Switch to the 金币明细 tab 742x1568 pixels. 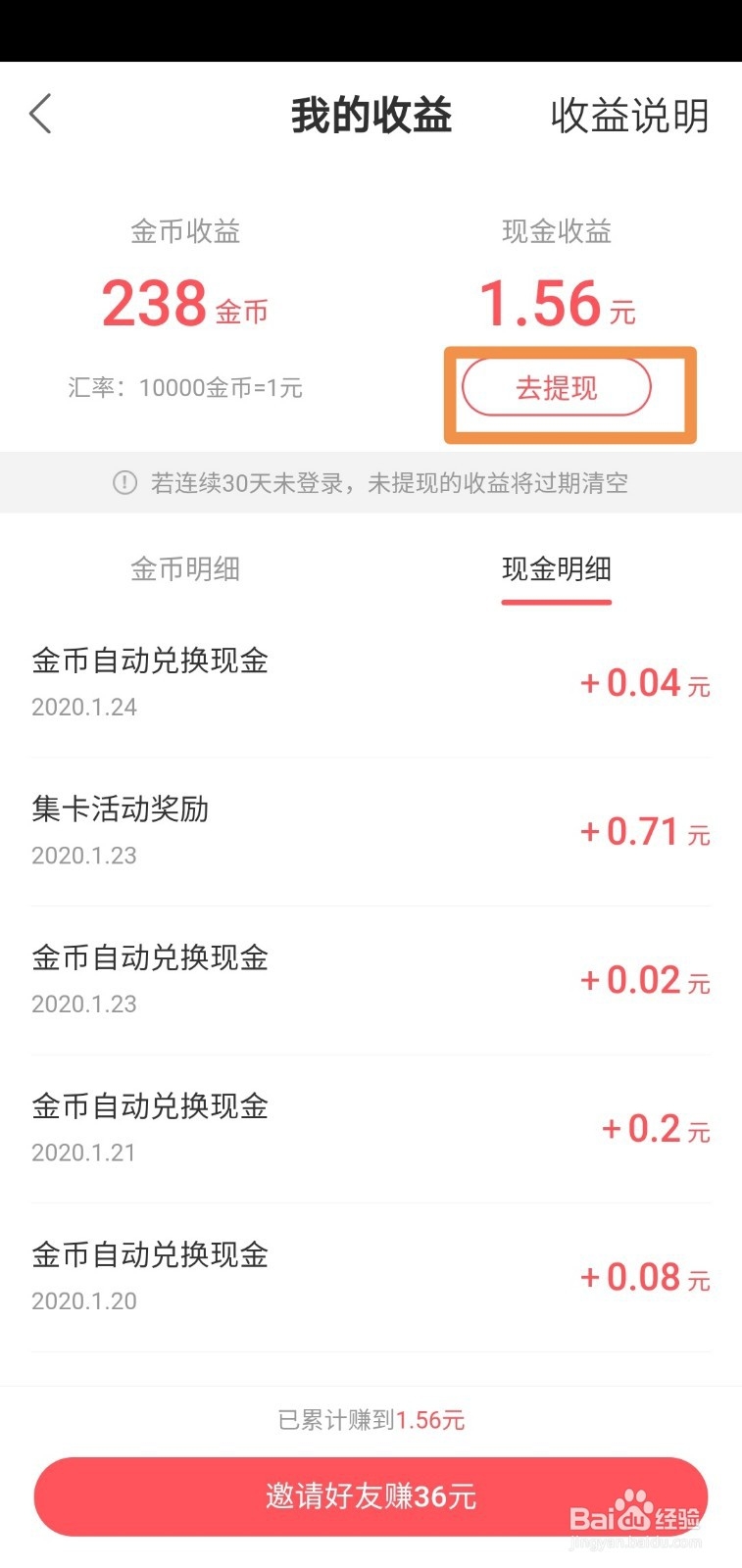[x=185, y=569]
